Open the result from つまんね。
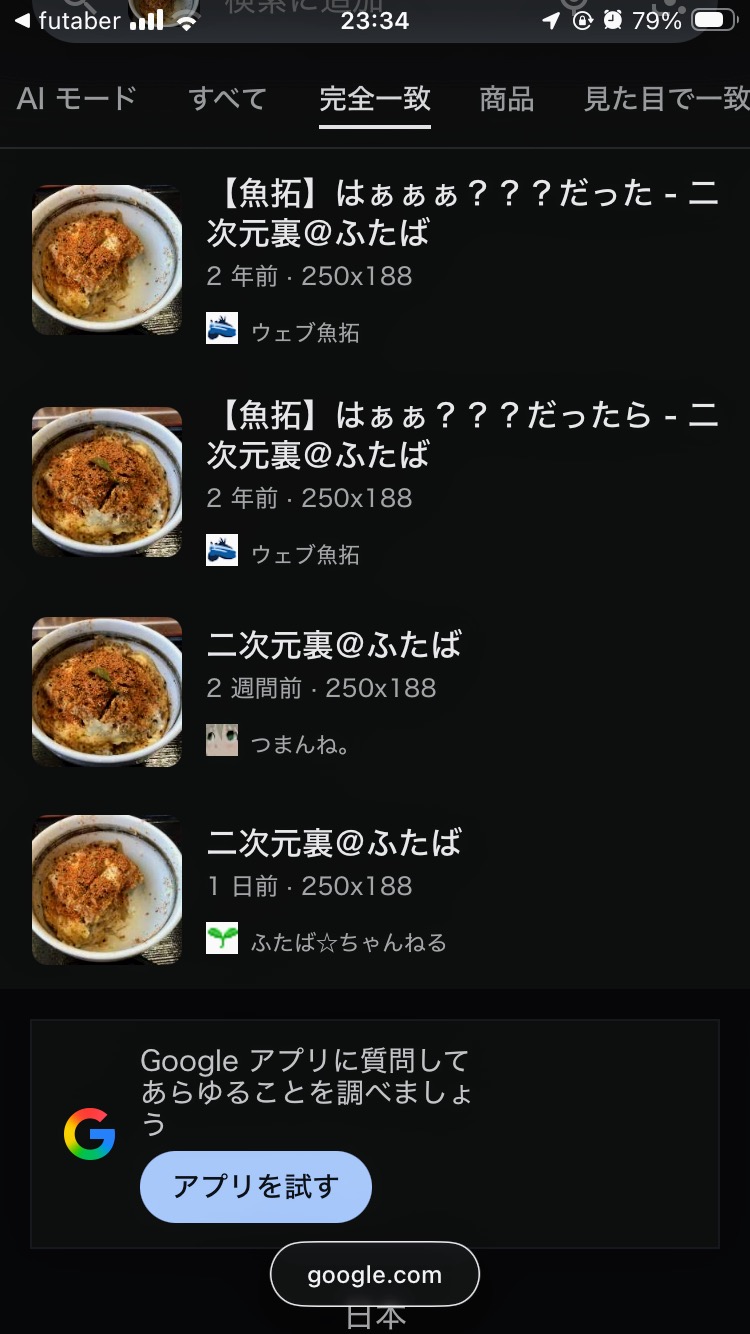Viewport: 750px width, 1334px height. 334,645
